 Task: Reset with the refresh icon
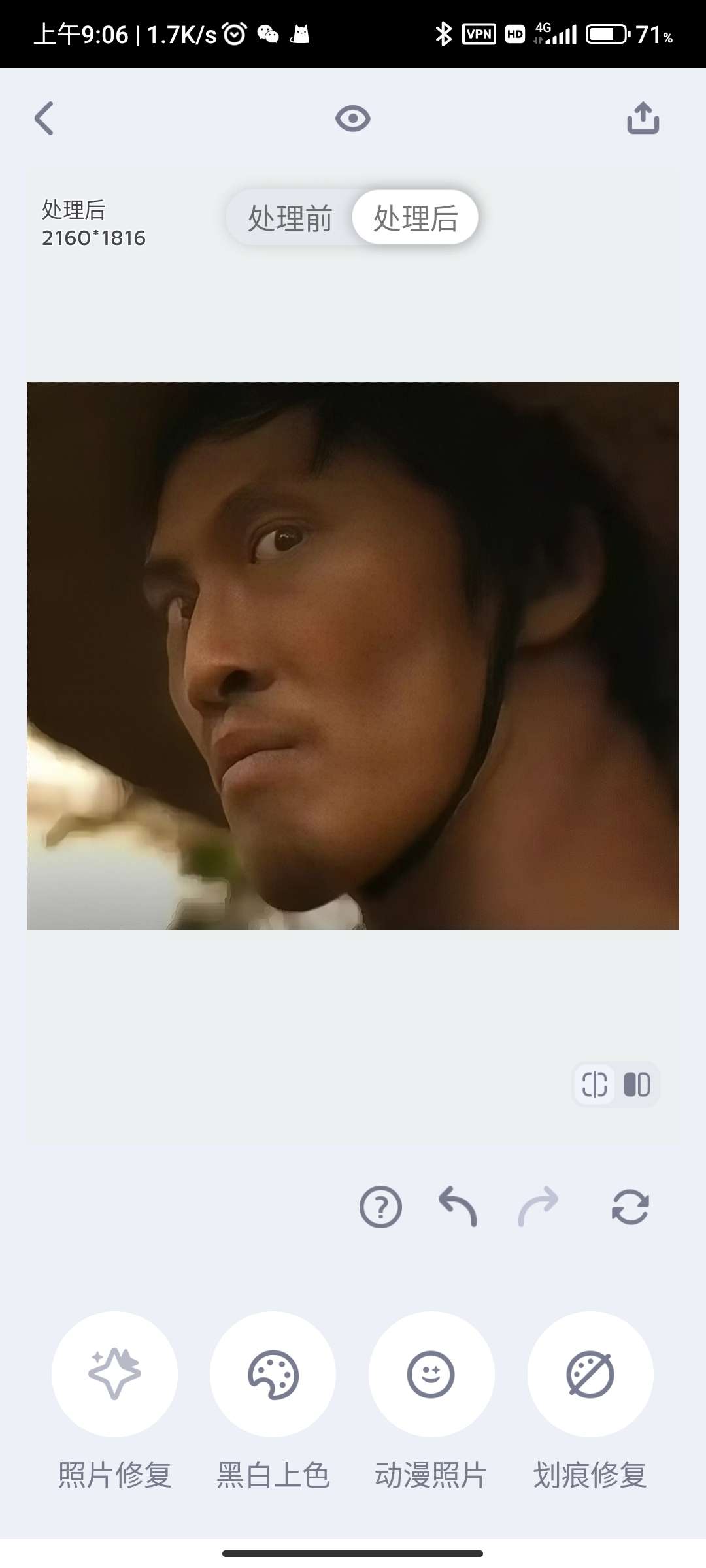click(x=630, y=1207)
